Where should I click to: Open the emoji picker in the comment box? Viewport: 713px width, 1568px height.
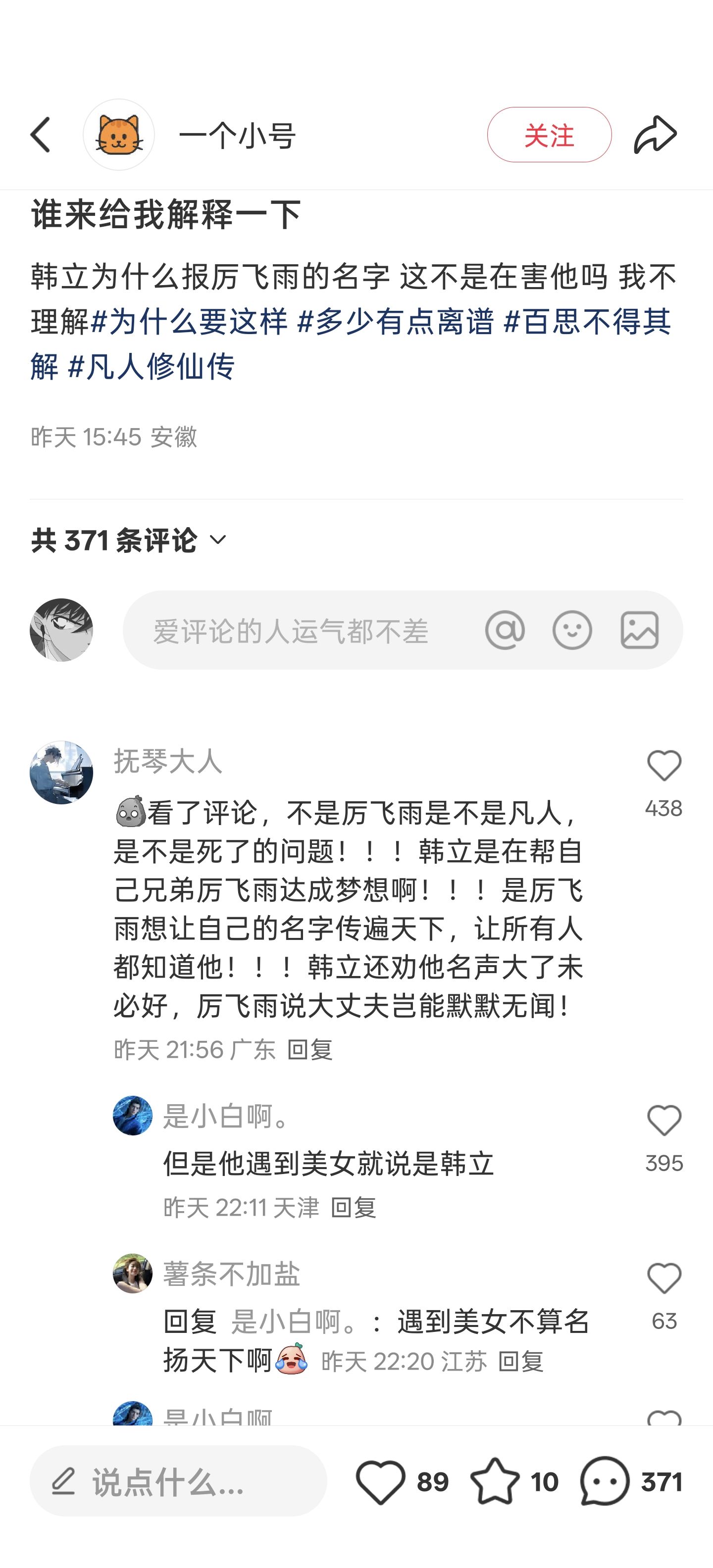pos(572,630)
